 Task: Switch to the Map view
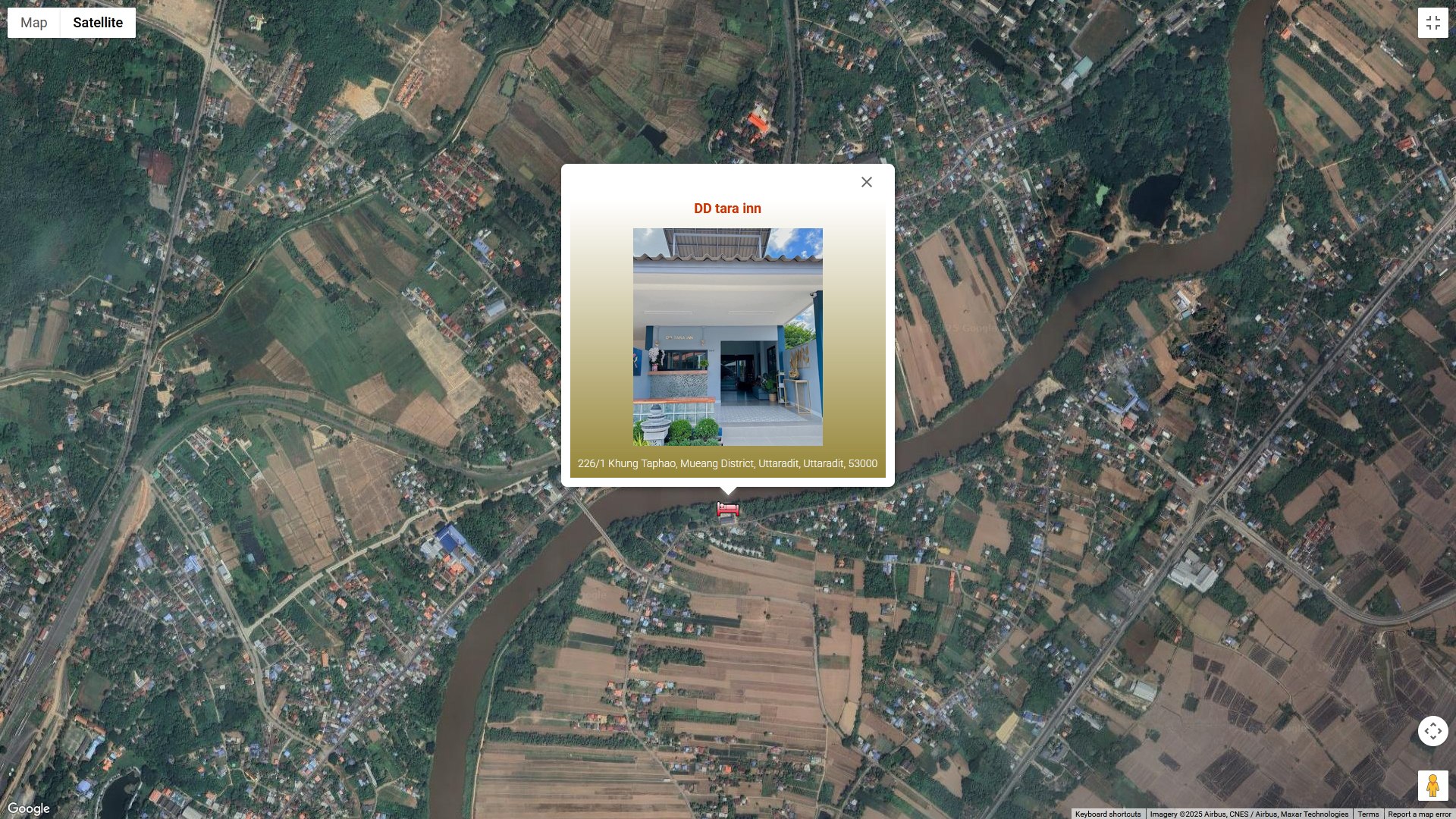click(x=34, y=23)
